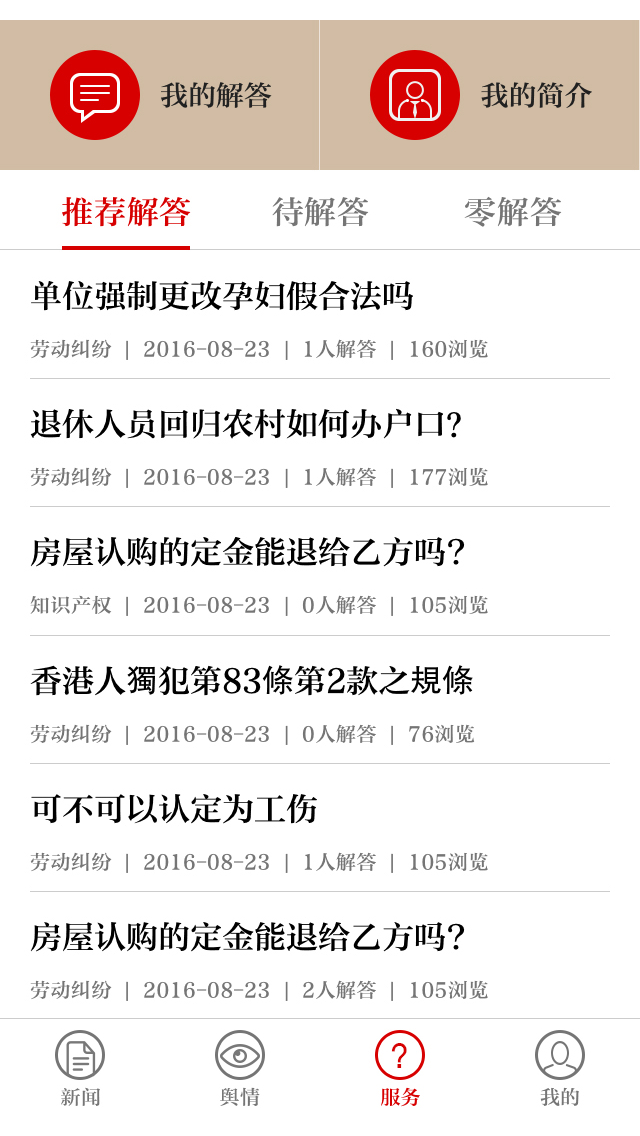Select the 服务 bottom tab
640x1136 pixels.
click(x=400, y=1069)
